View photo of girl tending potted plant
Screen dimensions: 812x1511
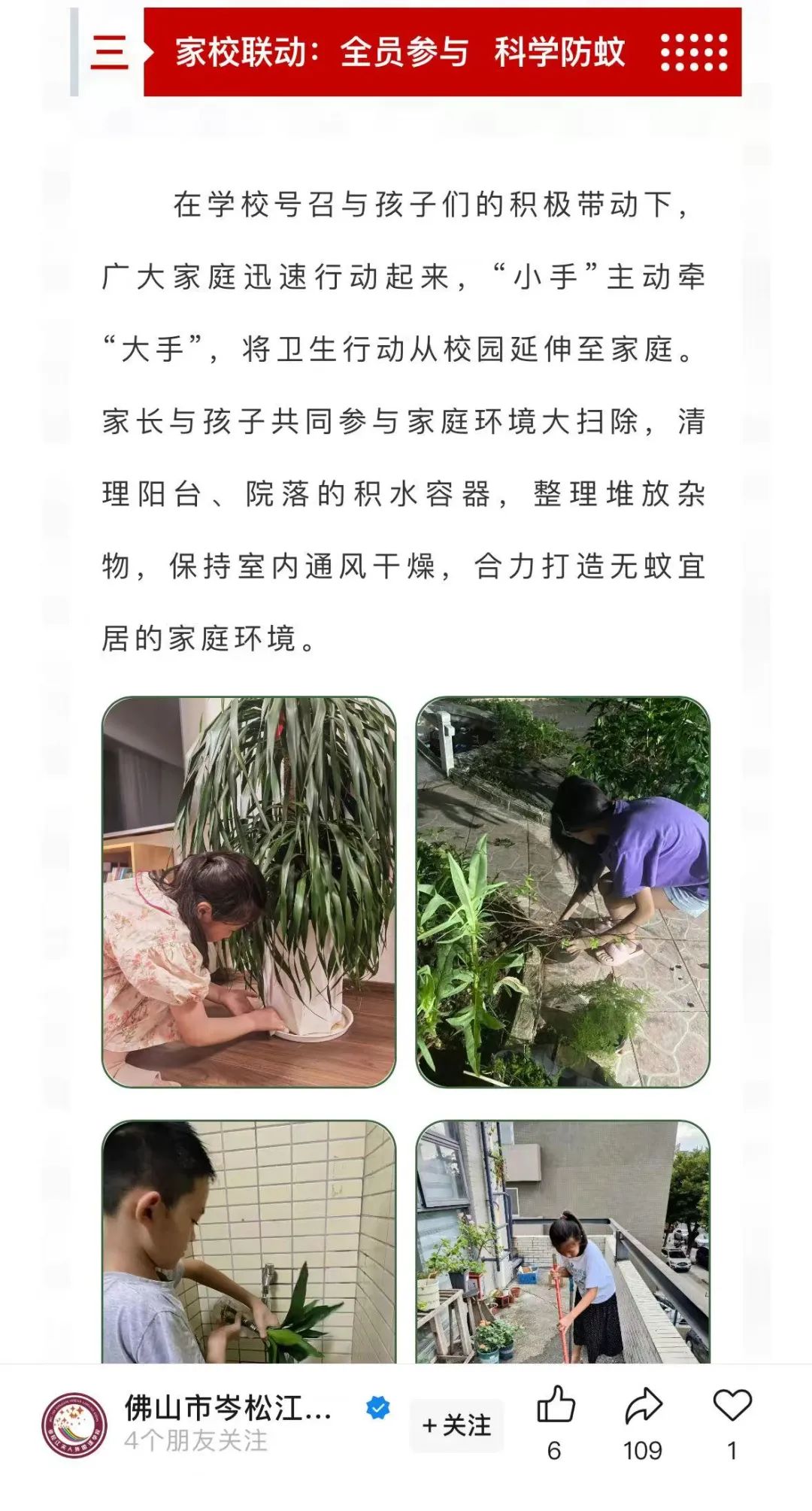[x=249, y=891]
